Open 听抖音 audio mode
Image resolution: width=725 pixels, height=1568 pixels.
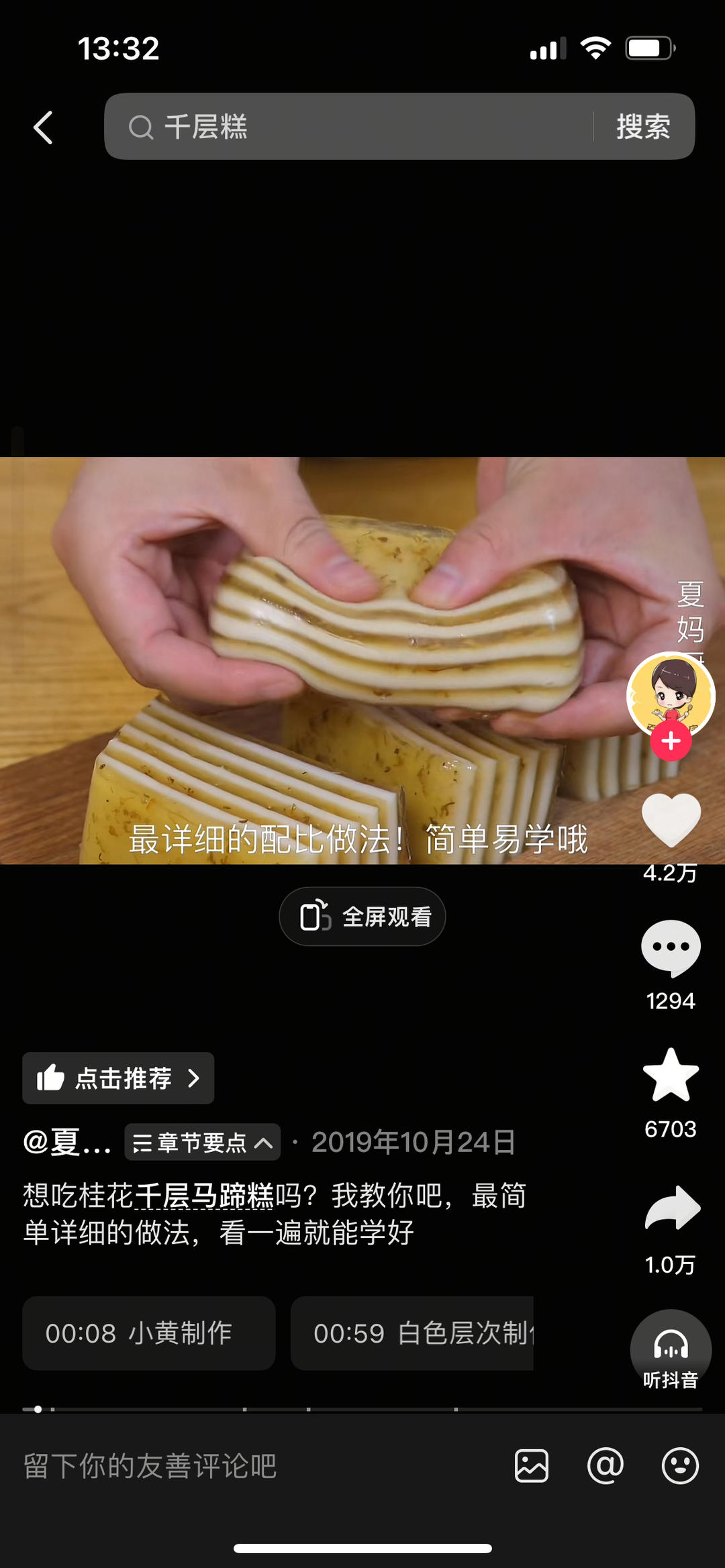point(671,1351)
